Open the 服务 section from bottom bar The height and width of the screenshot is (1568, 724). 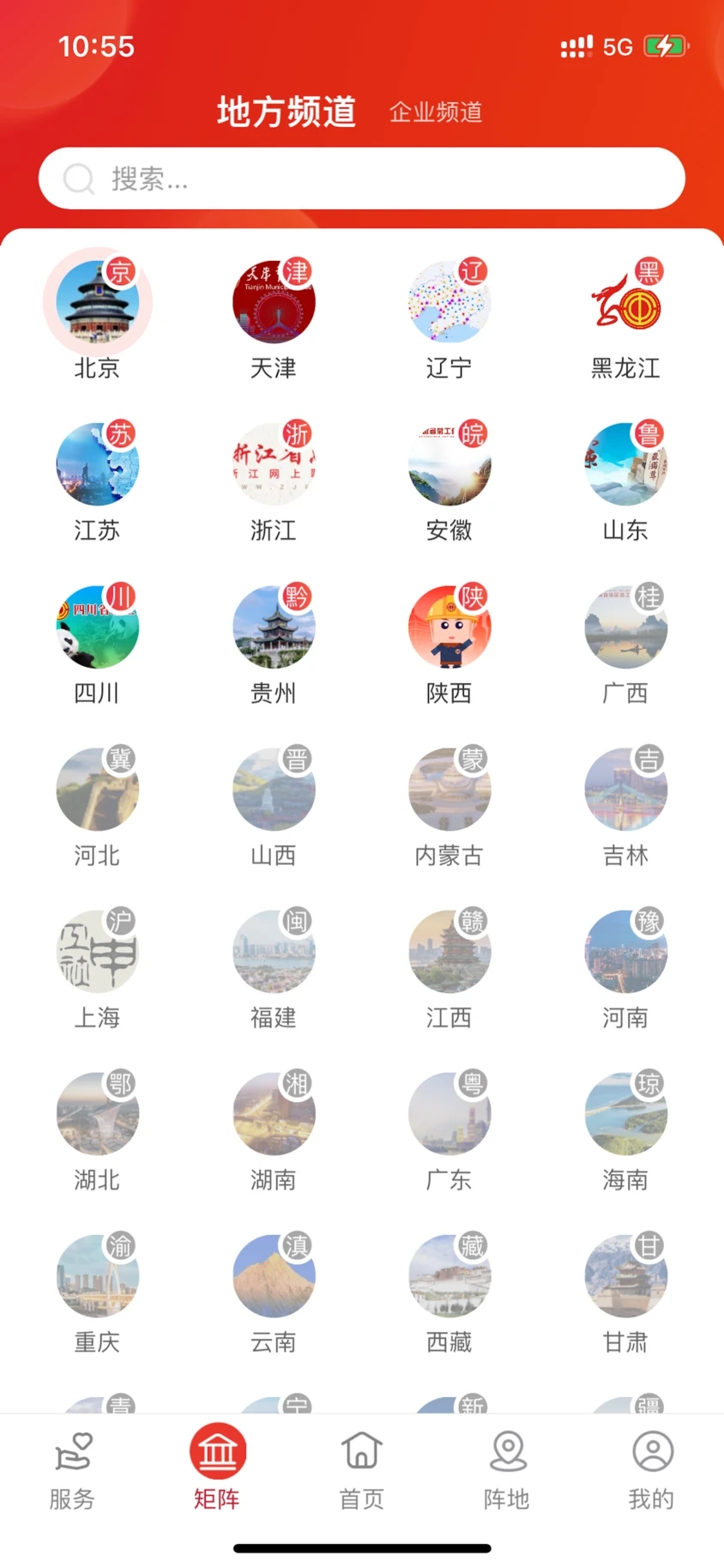(71, 1451)
